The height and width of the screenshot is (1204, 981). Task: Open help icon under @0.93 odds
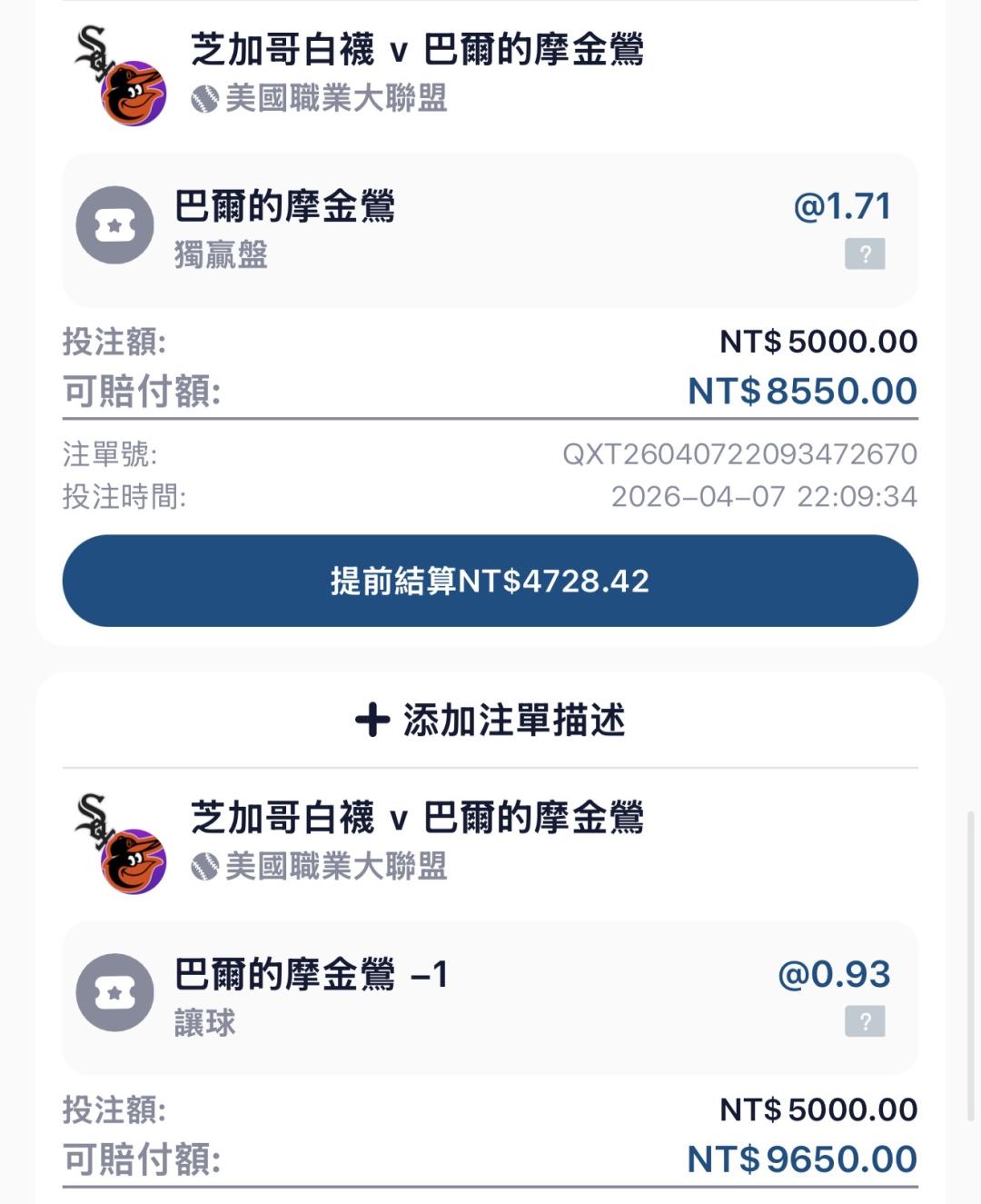coord(865,1021)
